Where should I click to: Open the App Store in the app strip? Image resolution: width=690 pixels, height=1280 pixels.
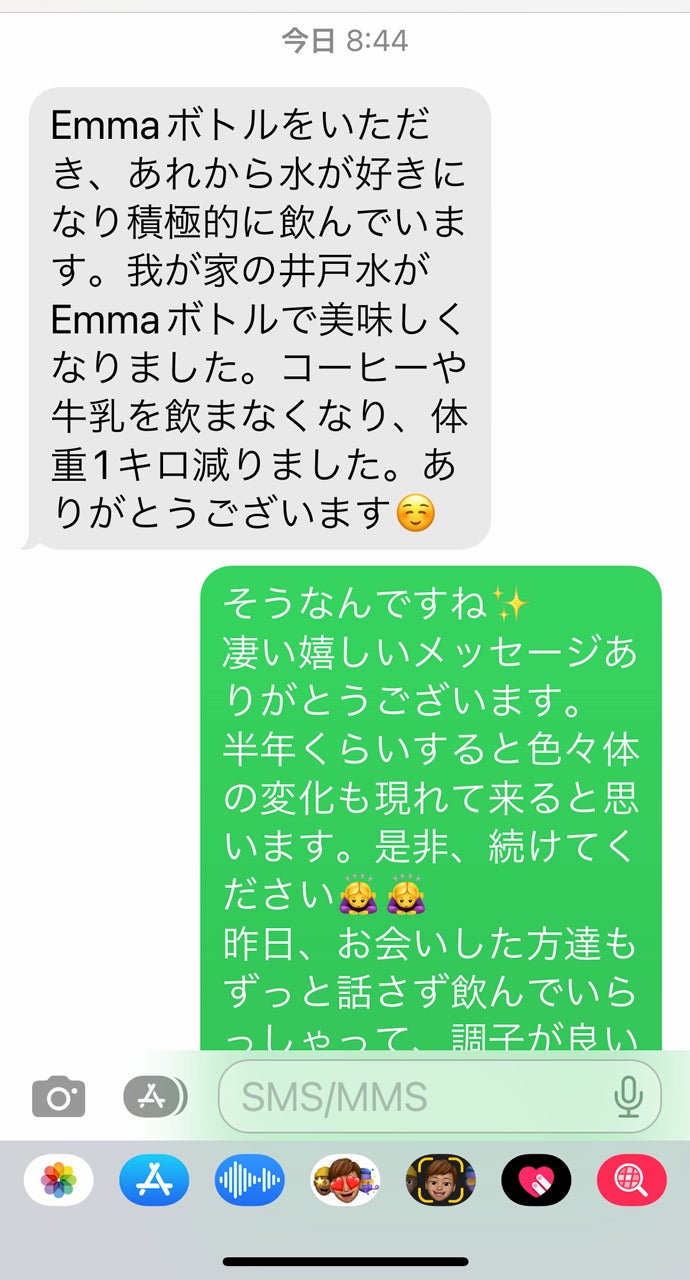click(x=154, y=1180)
